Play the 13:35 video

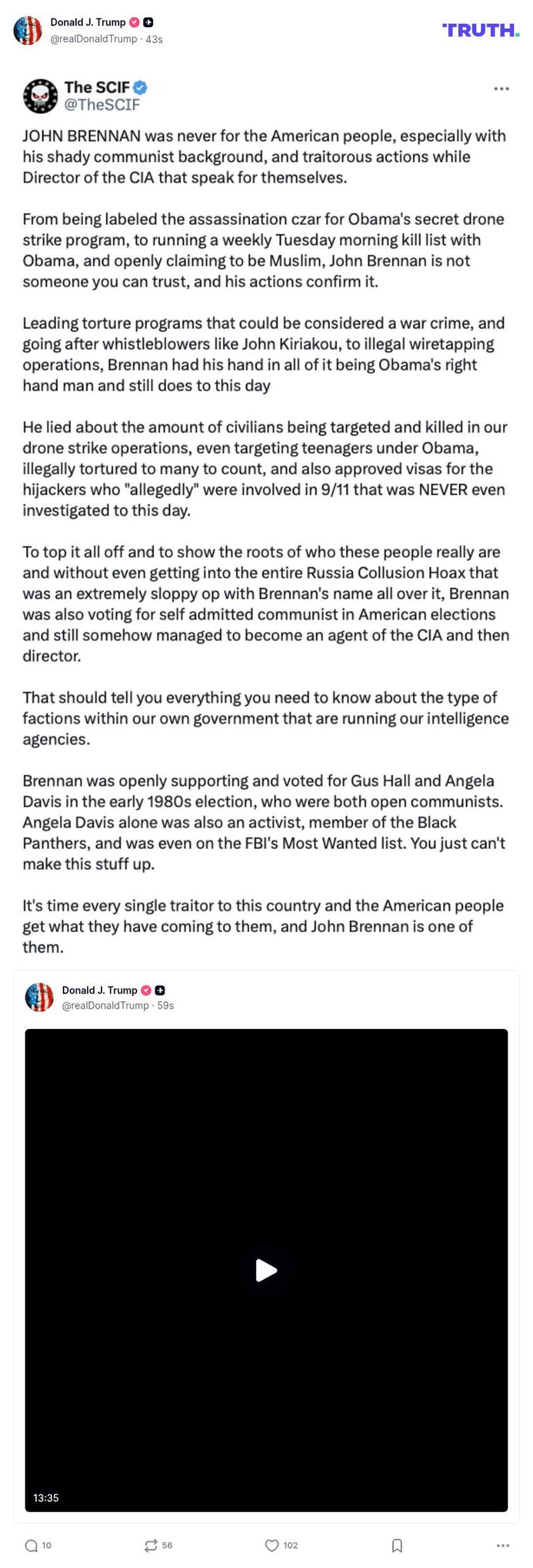(266, 1270)
